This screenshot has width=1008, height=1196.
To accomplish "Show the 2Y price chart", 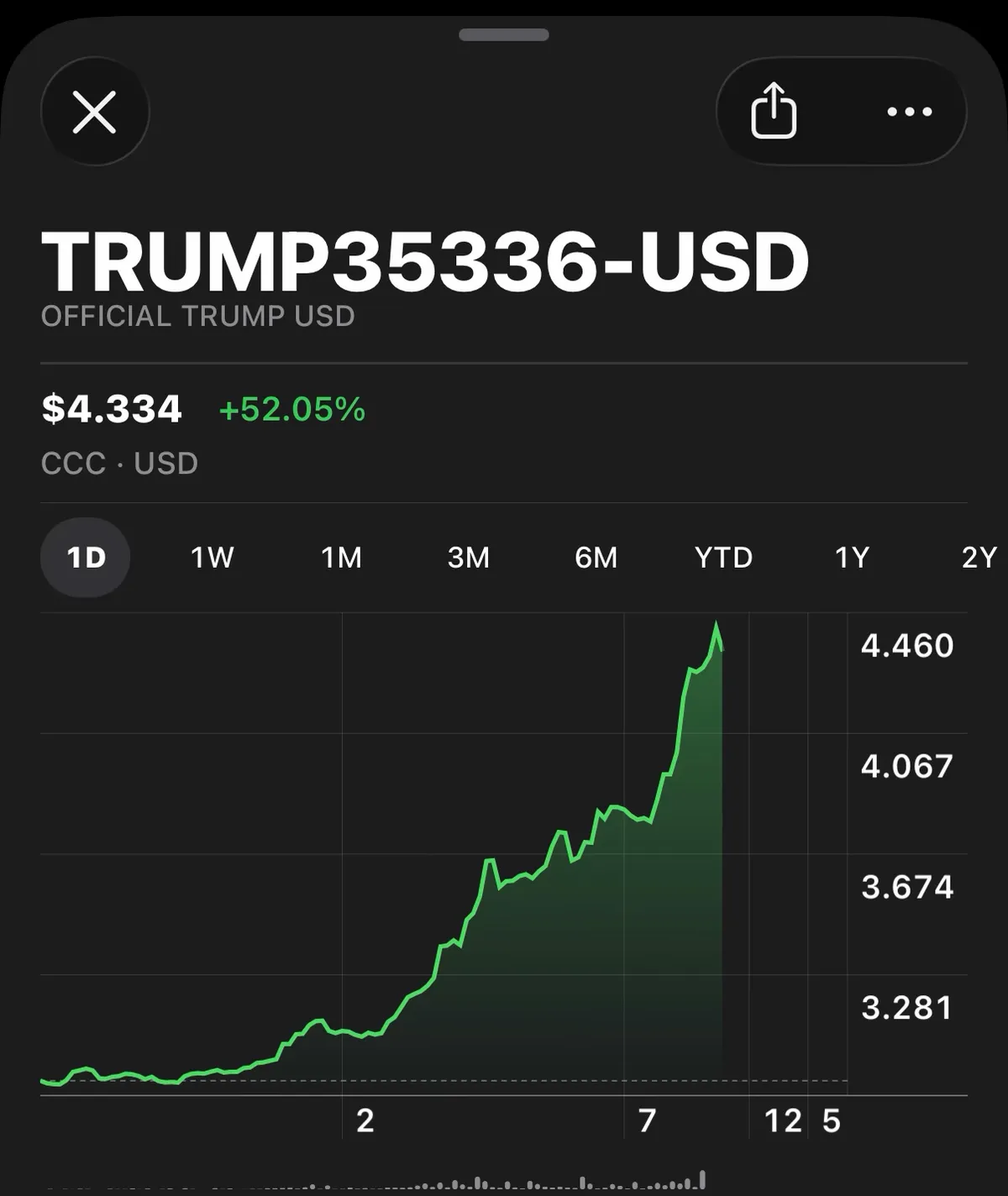I will coord(979,558).
